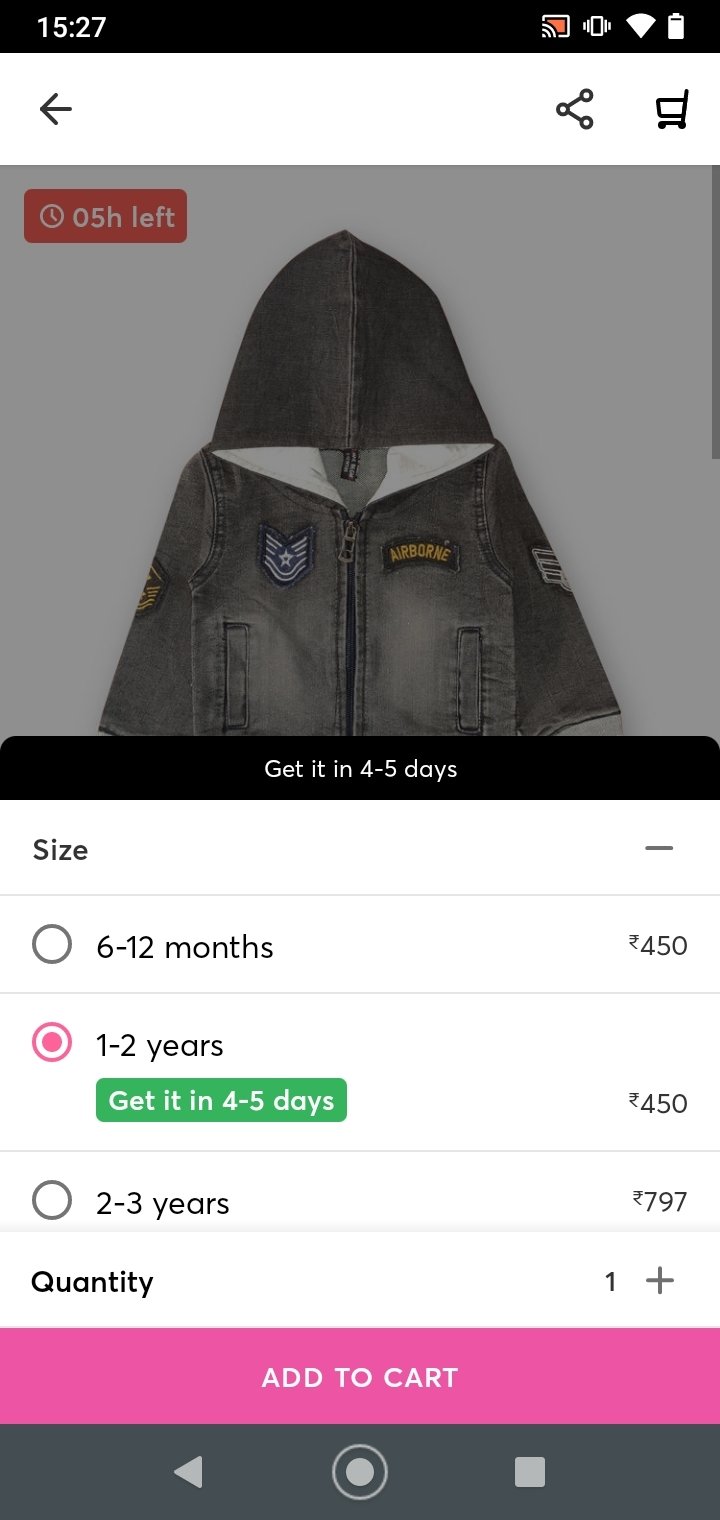Select the 6-12 months size
720x1520 pixels.
pos(360,945)
